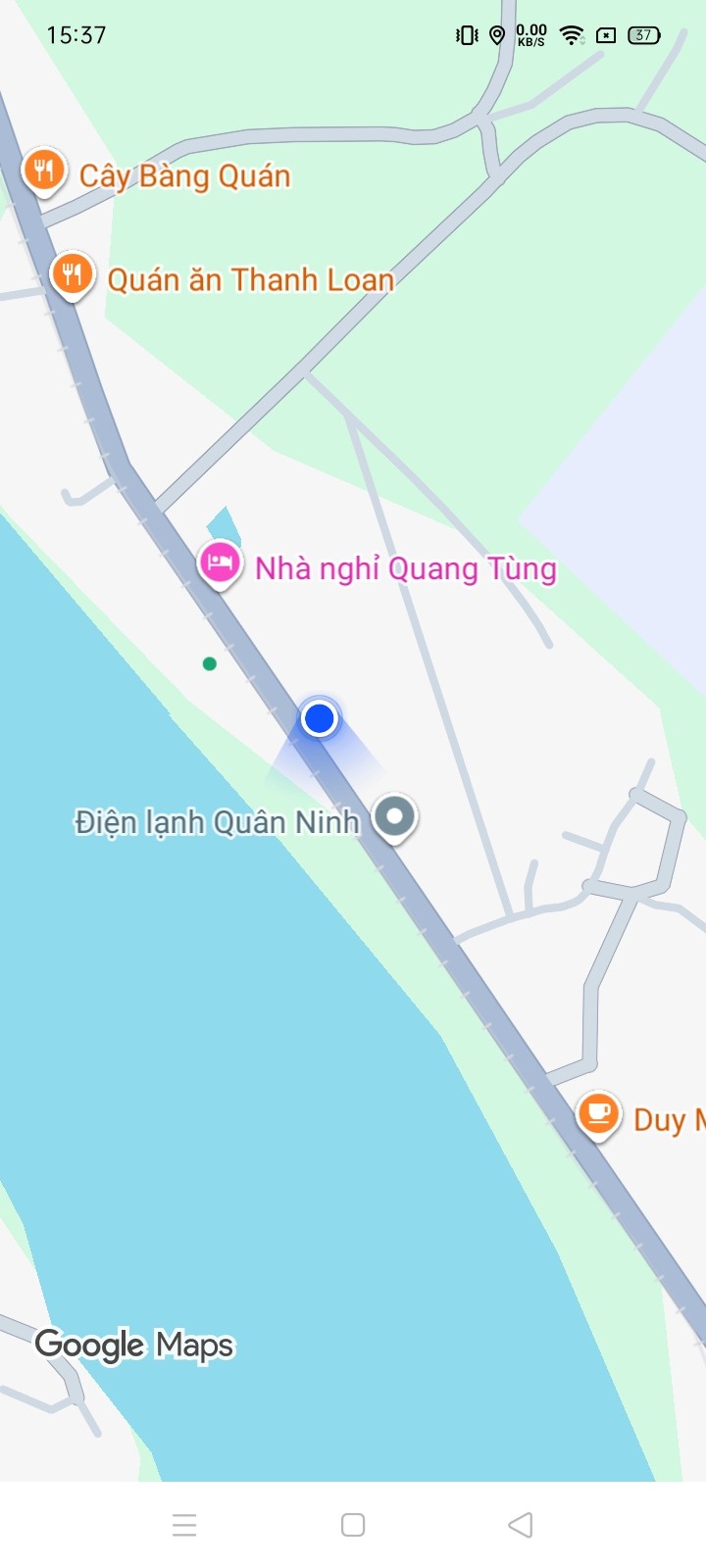The height and width of the screenshot is (1568, 706).
Task: Open the Cây Bàng Quán restaurant marker
Action: [43, 171]
